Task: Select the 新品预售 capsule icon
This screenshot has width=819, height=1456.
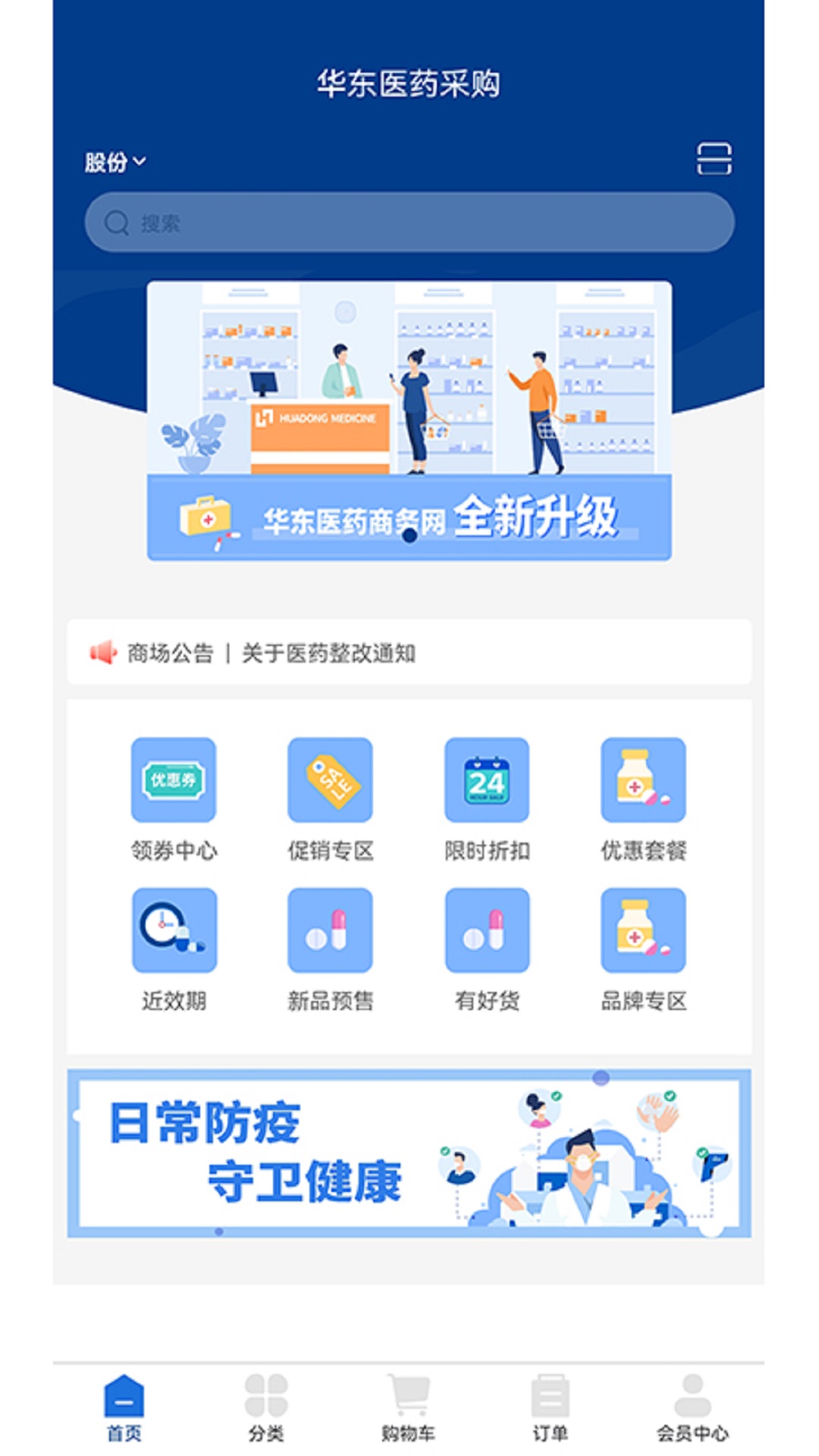Action: [330, 931]
